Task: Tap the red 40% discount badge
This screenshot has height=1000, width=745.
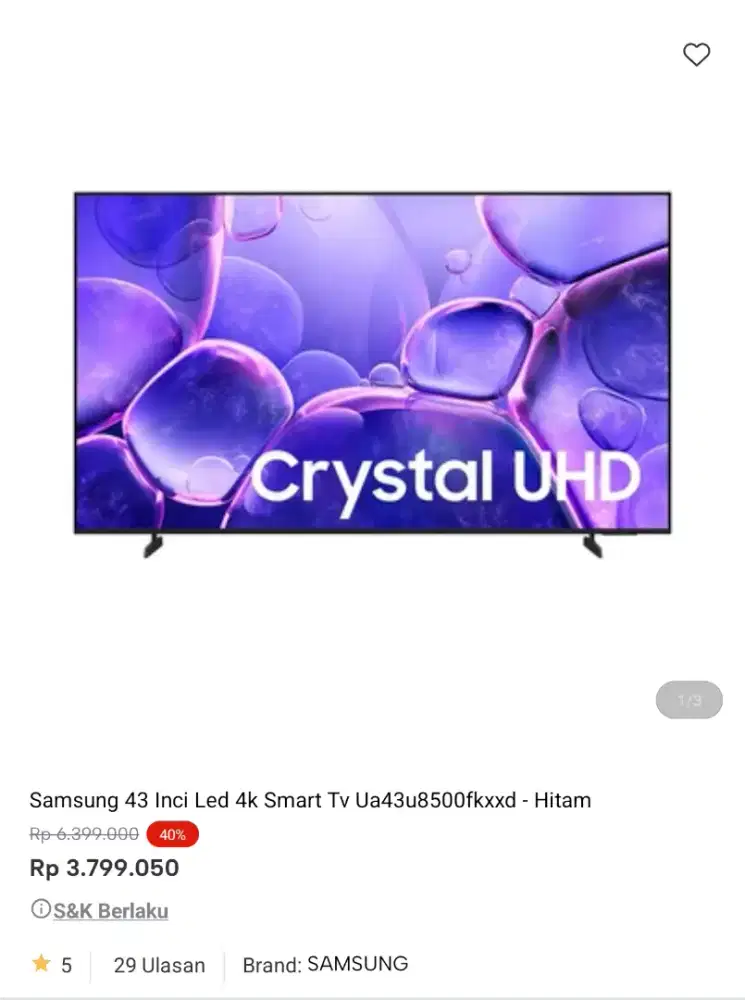Action: [x=171, y=833]
